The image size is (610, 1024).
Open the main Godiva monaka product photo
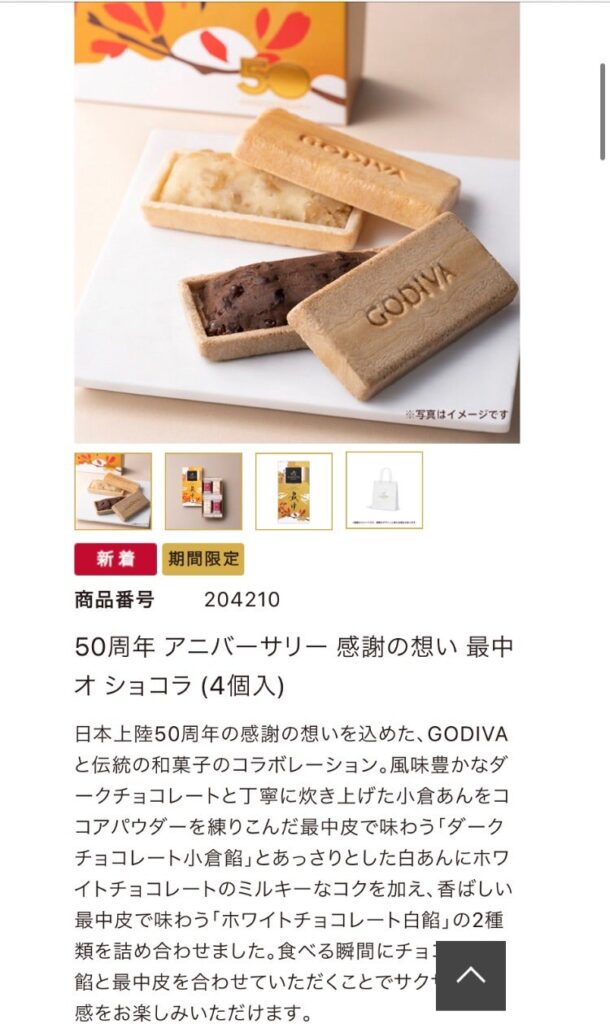297,222
